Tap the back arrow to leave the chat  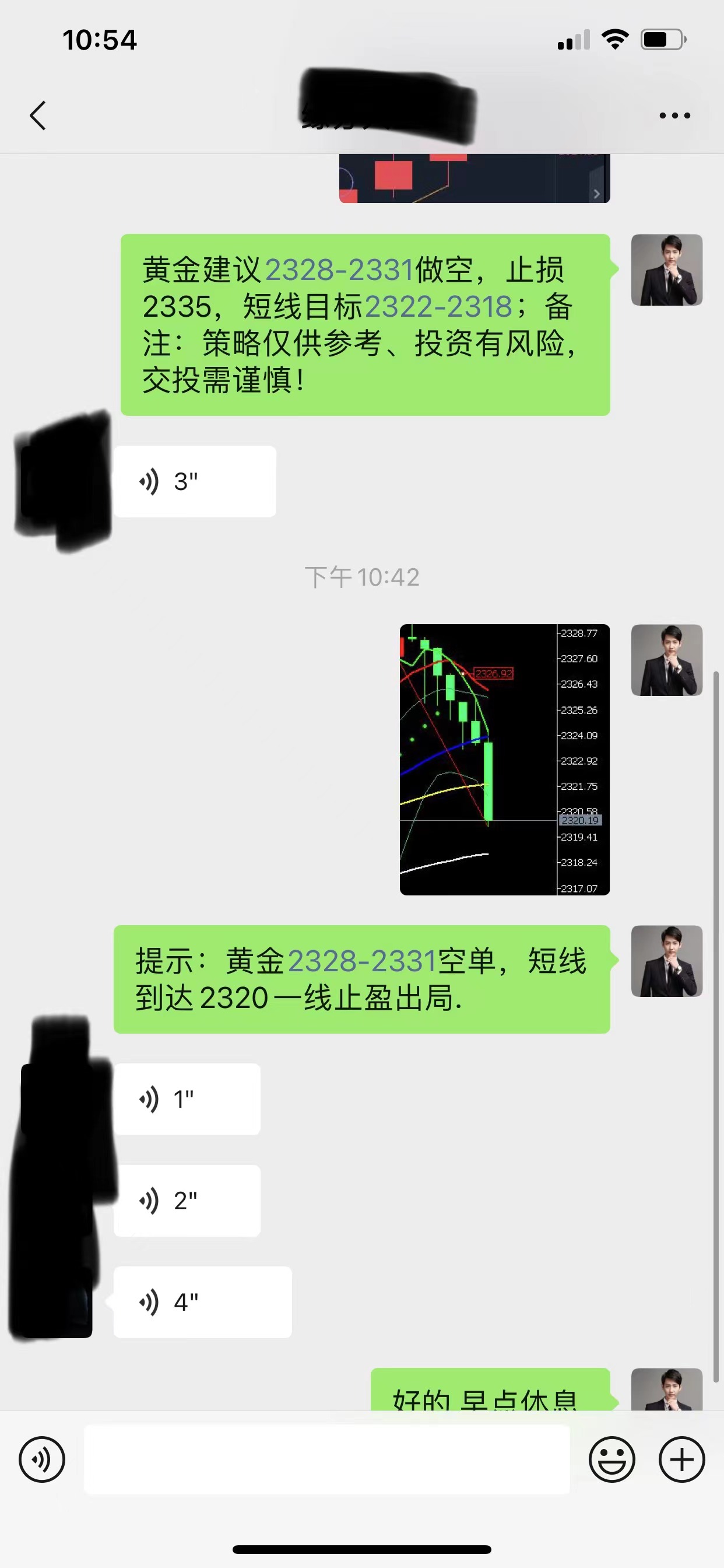click(38, 114)
